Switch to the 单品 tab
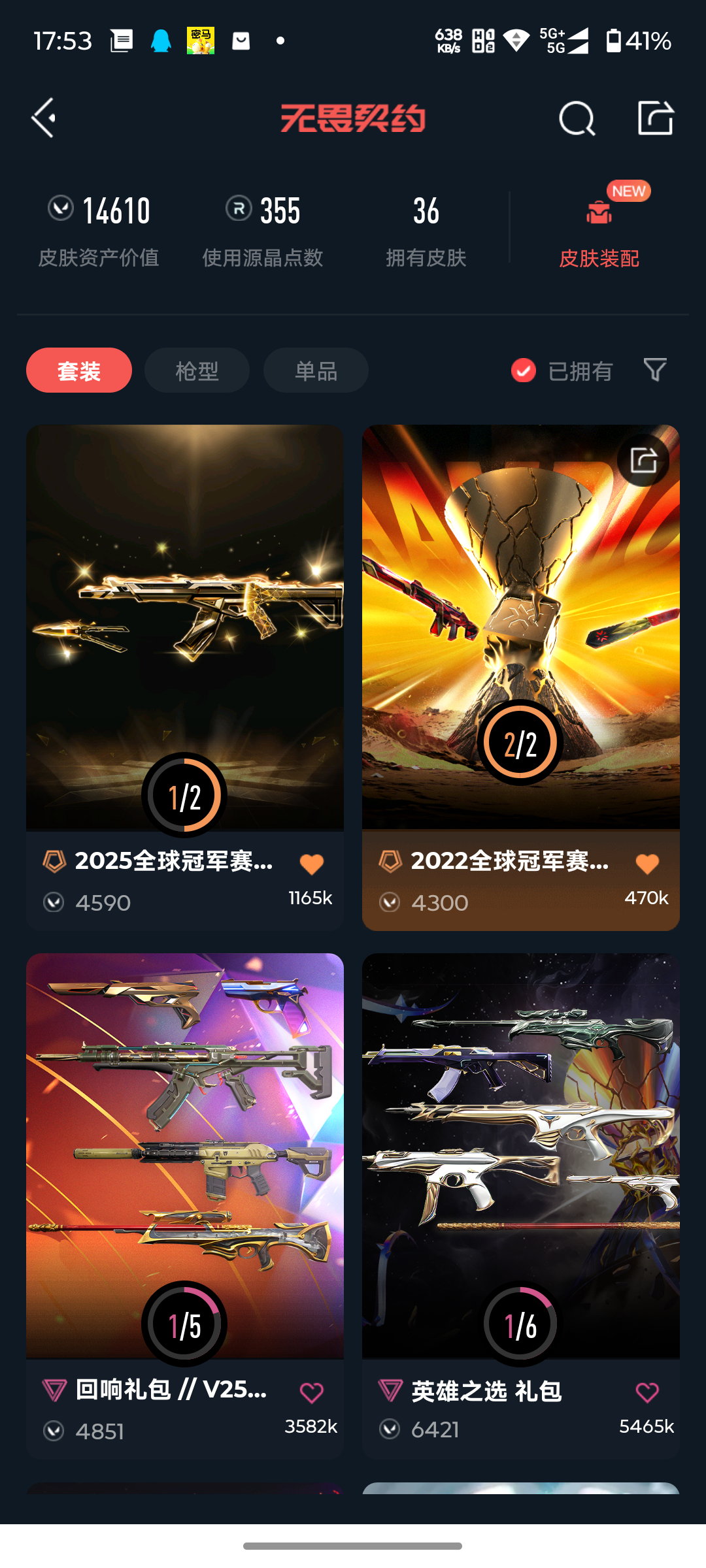Screen dimensions: 706x1568 (316, 370)
